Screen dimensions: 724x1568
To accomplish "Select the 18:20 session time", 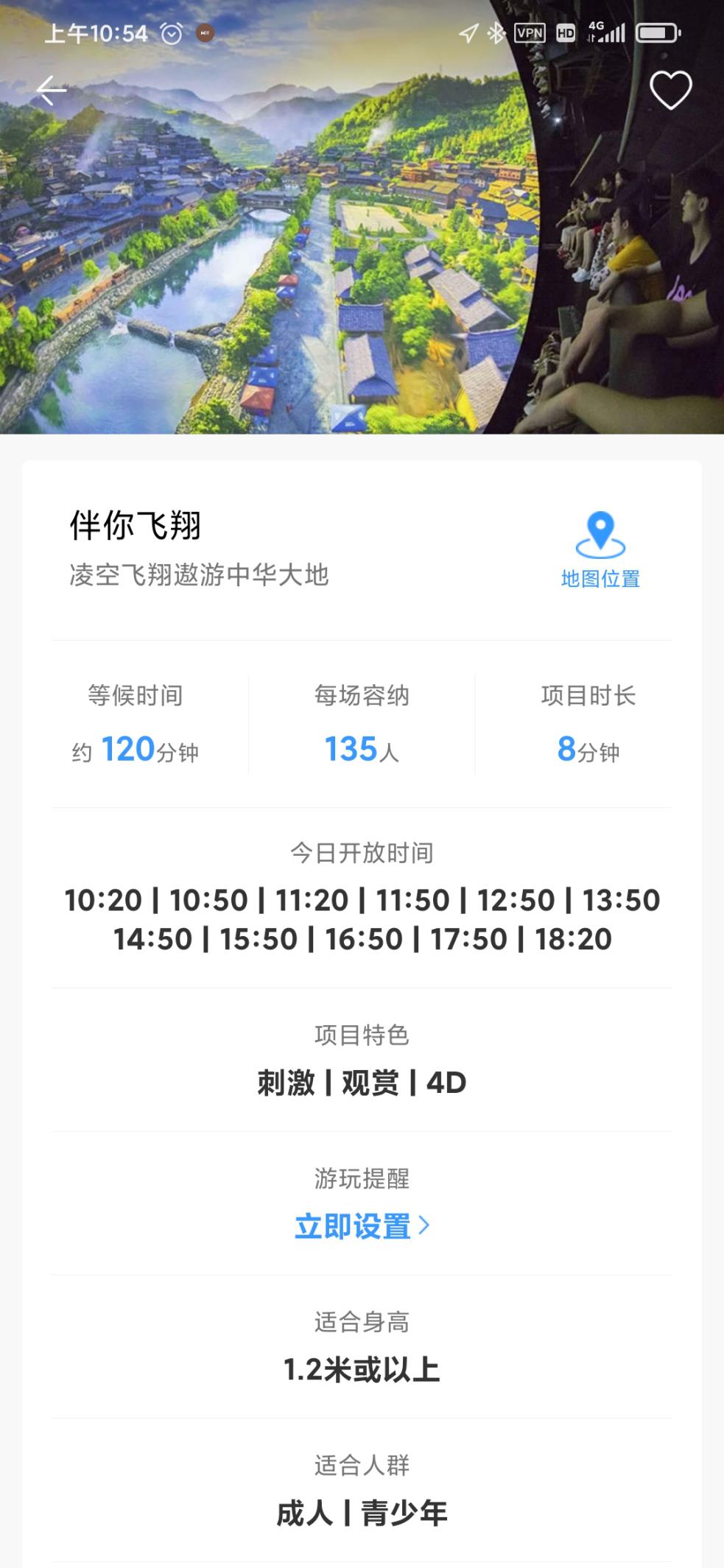I will [x=573, y=939].
